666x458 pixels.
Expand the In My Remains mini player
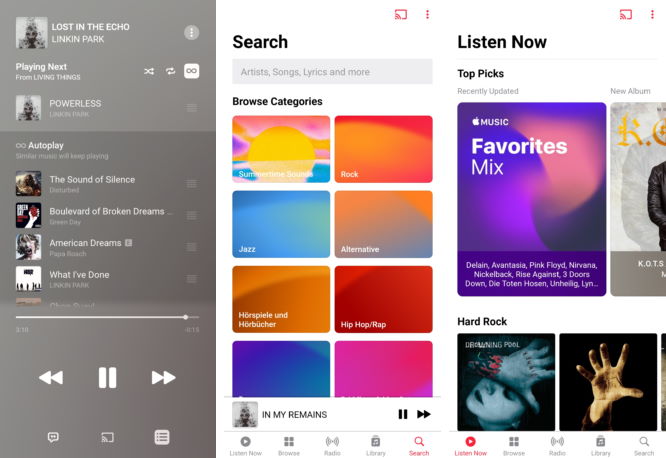[310, 414]
